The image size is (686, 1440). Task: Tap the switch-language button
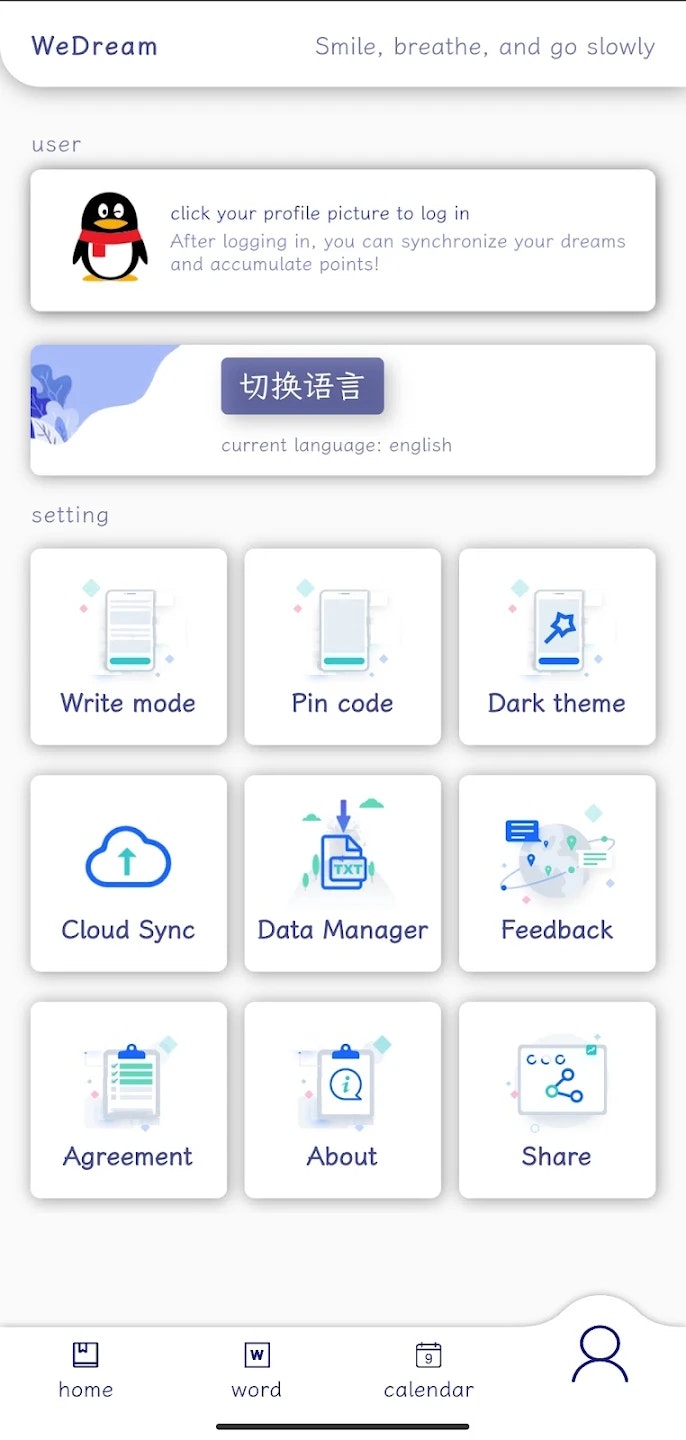tap(302, 386)
